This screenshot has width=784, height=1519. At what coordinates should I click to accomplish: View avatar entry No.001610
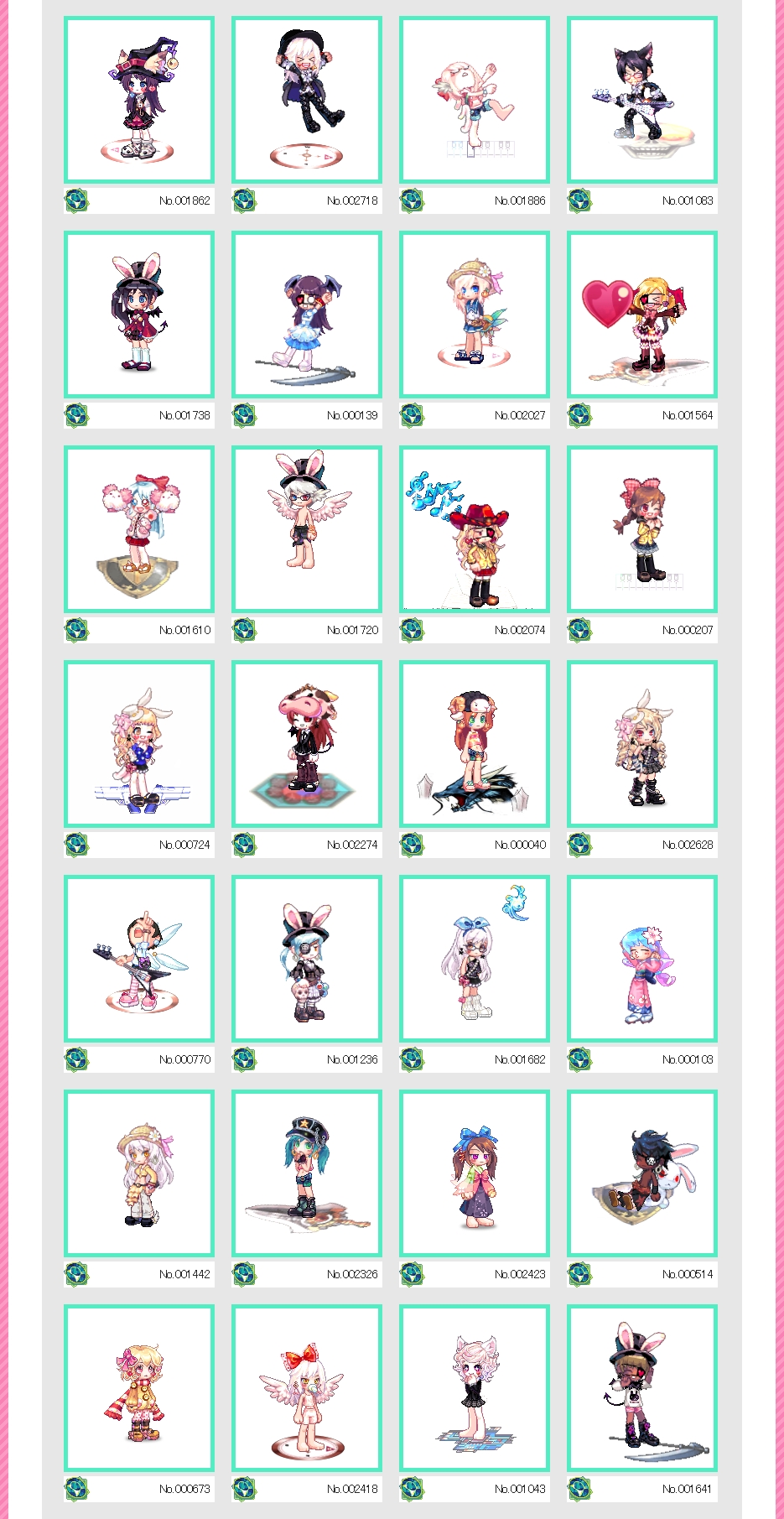[x=139, y=529]
